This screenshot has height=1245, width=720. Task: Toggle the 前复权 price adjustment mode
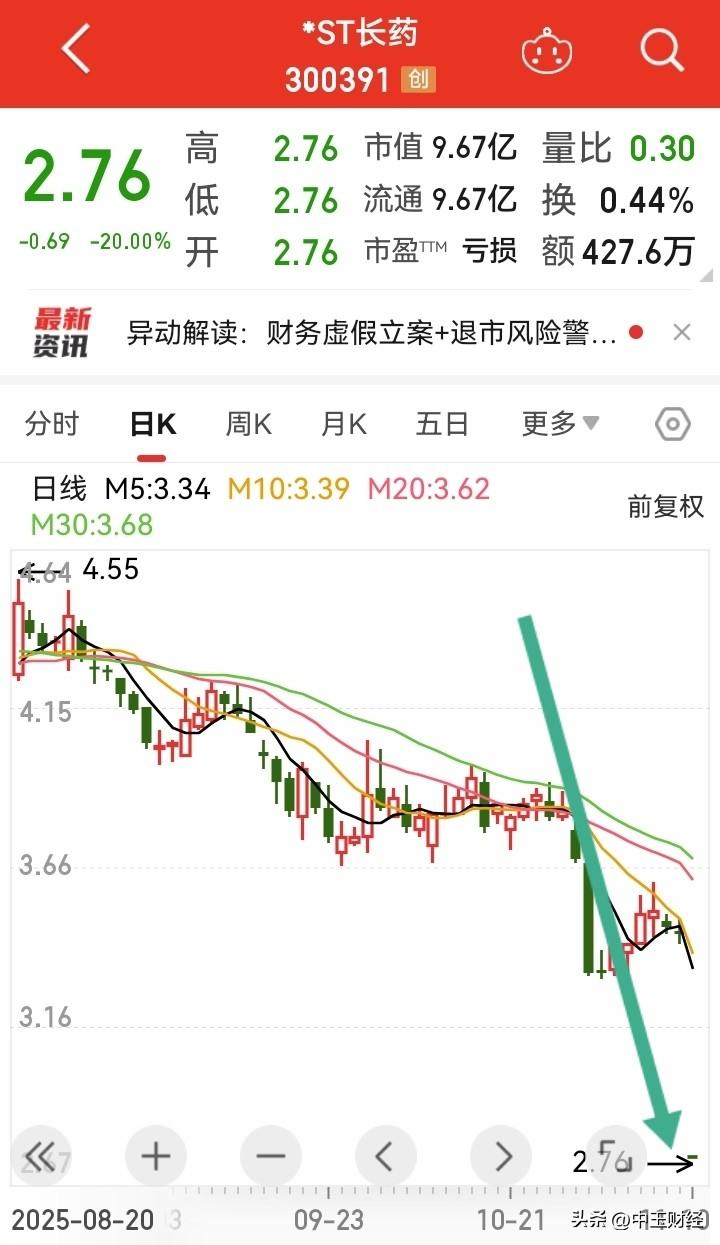tap(666, 507)
